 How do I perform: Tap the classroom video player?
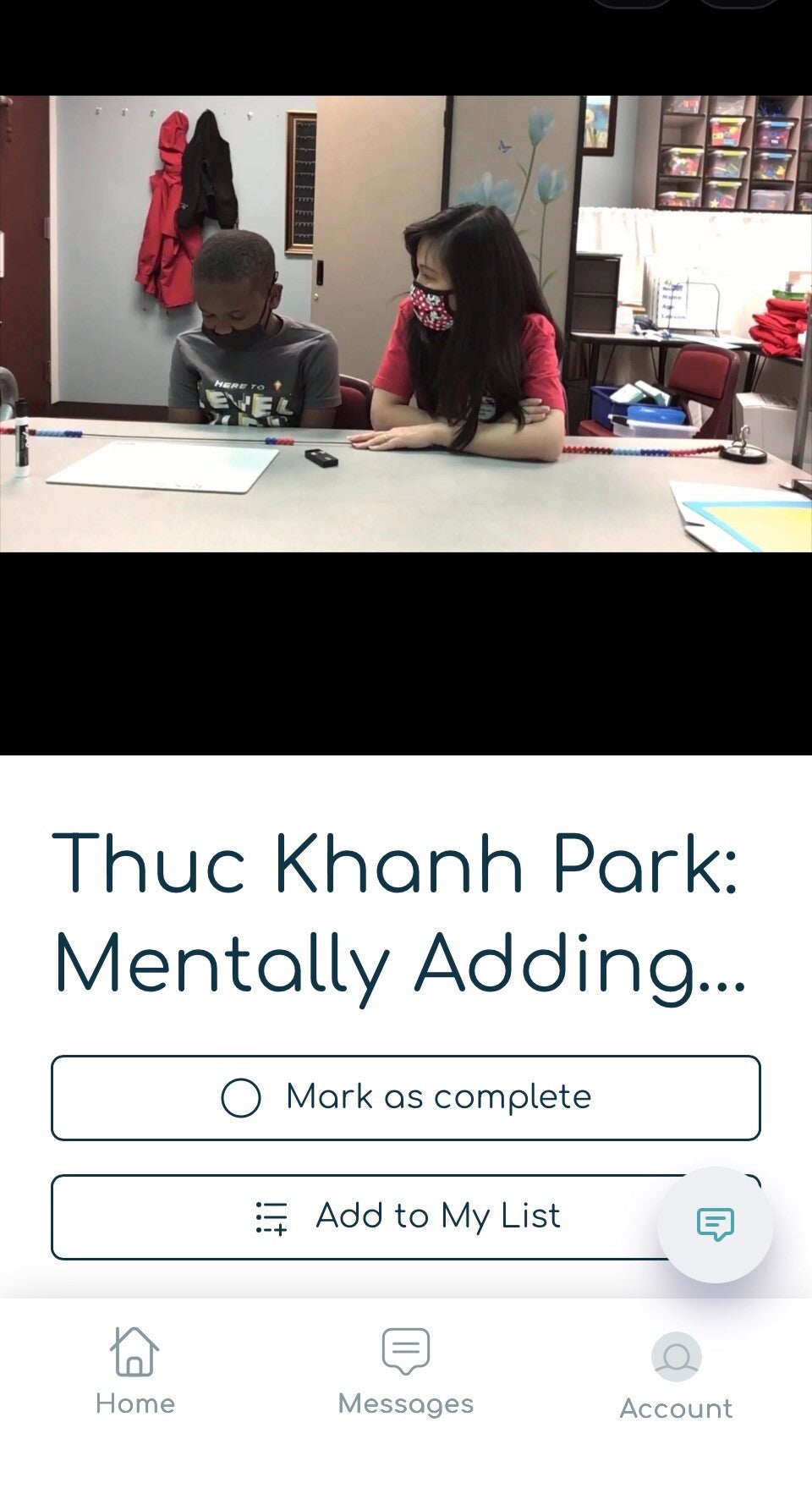[406, 323]
